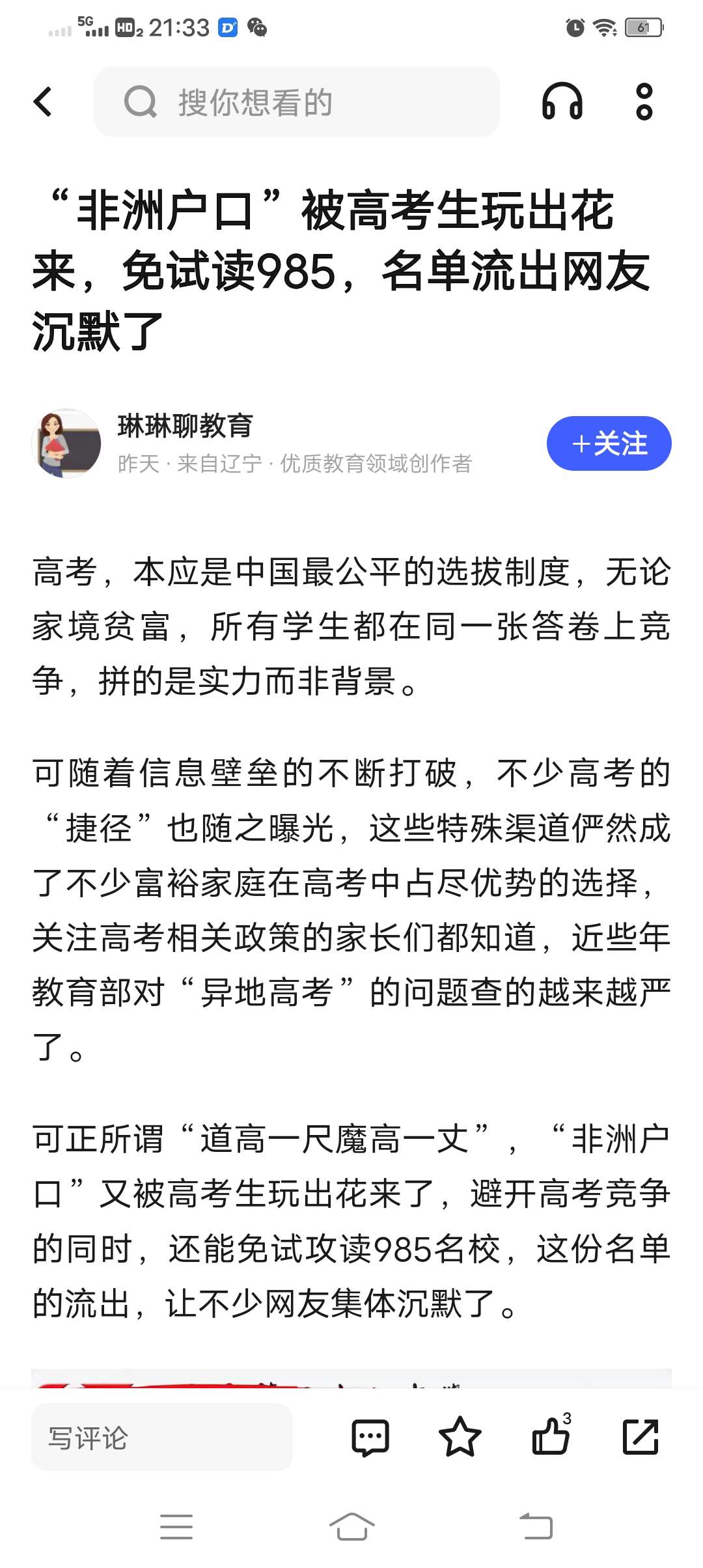Bookmark this article with the star icon
703x1568 pixels.
point(460,1437)
